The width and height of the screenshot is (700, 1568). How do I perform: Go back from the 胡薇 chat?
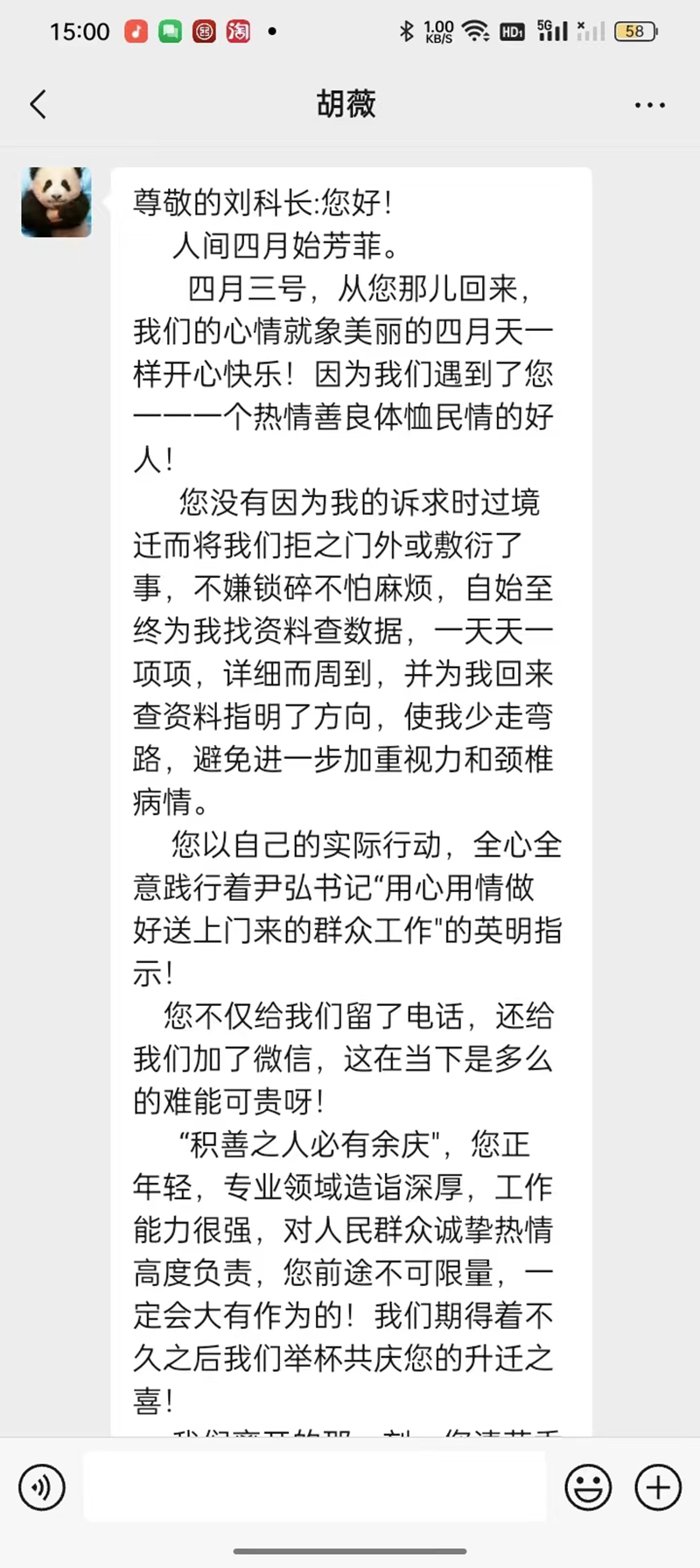tap(38, 104)
